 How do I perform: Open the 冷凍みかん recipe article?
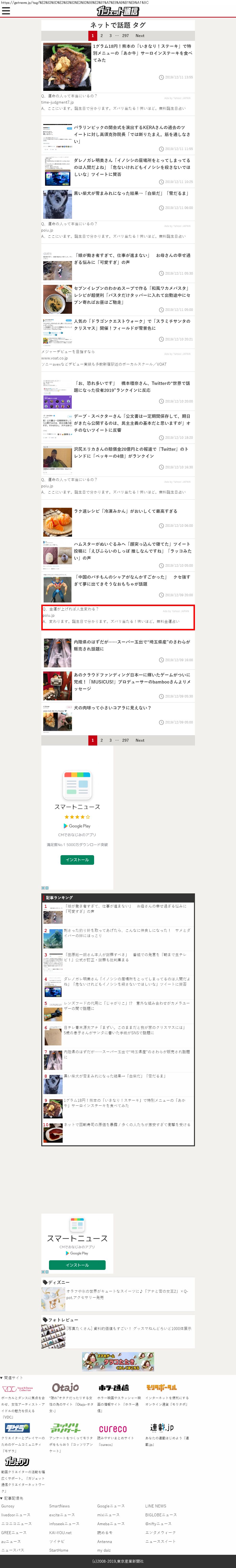point(125,511)
